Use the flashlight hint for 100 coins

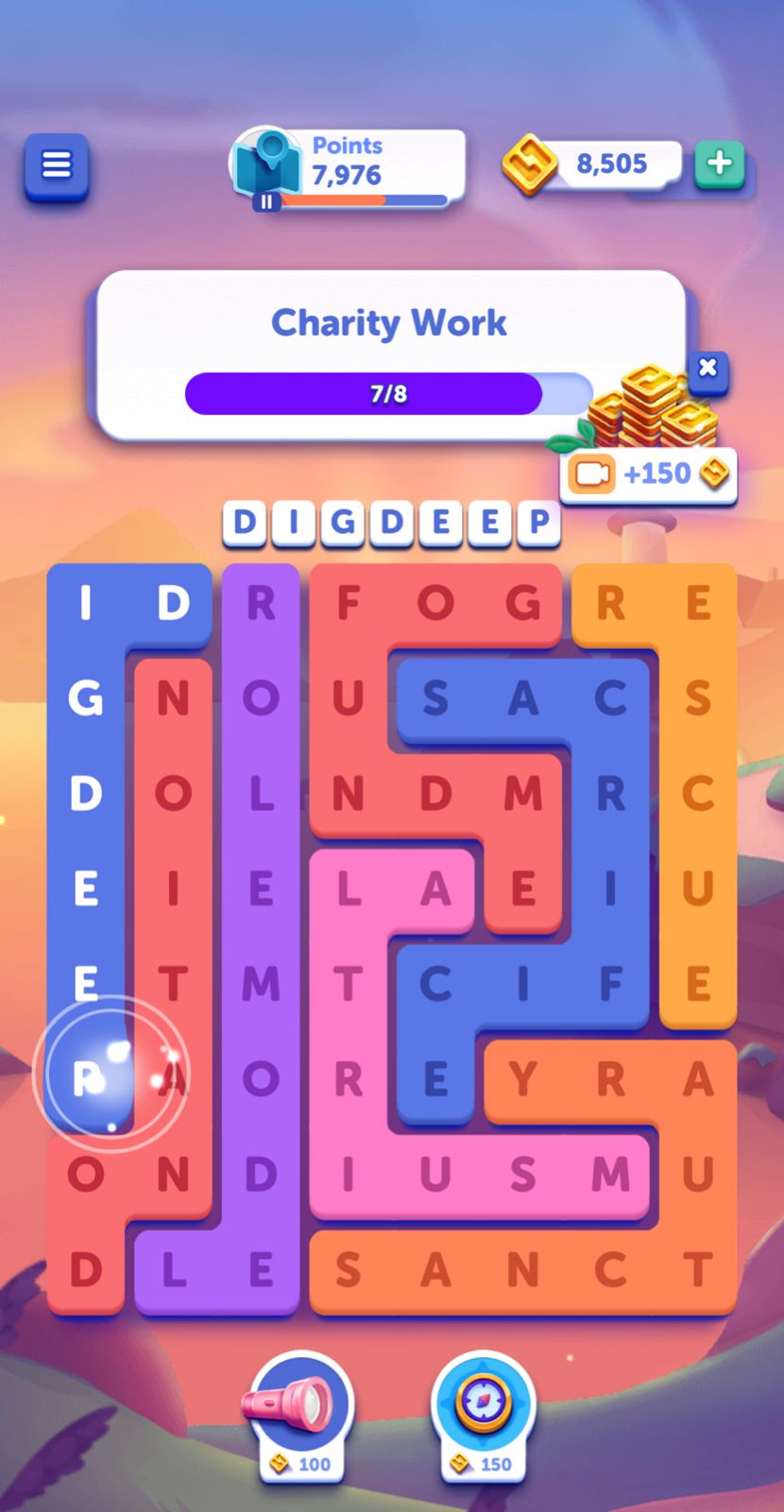pyautogui.click(x=301, y=1411)
